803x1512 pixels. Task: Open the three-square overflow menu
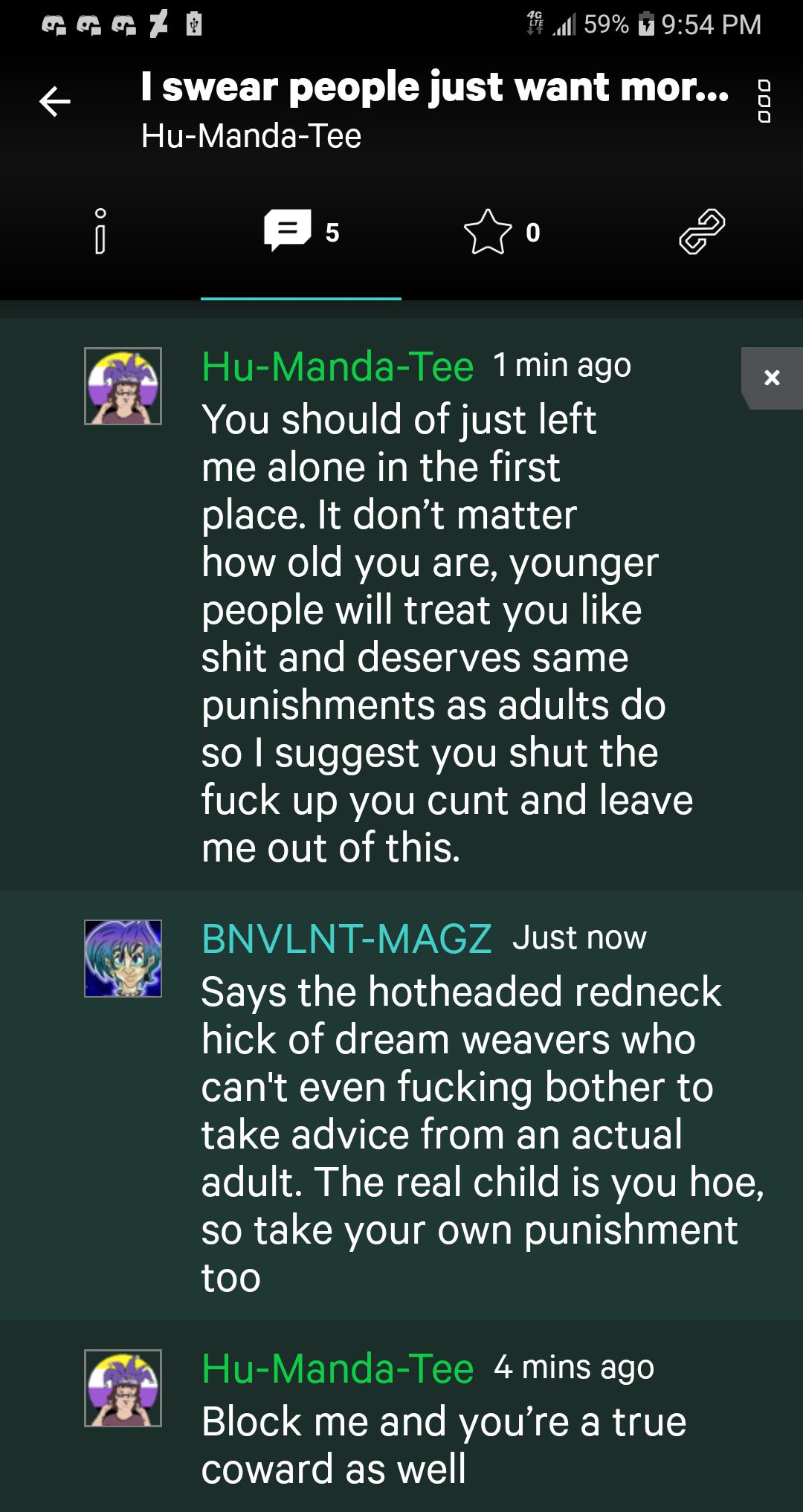(x=764, y=101)
